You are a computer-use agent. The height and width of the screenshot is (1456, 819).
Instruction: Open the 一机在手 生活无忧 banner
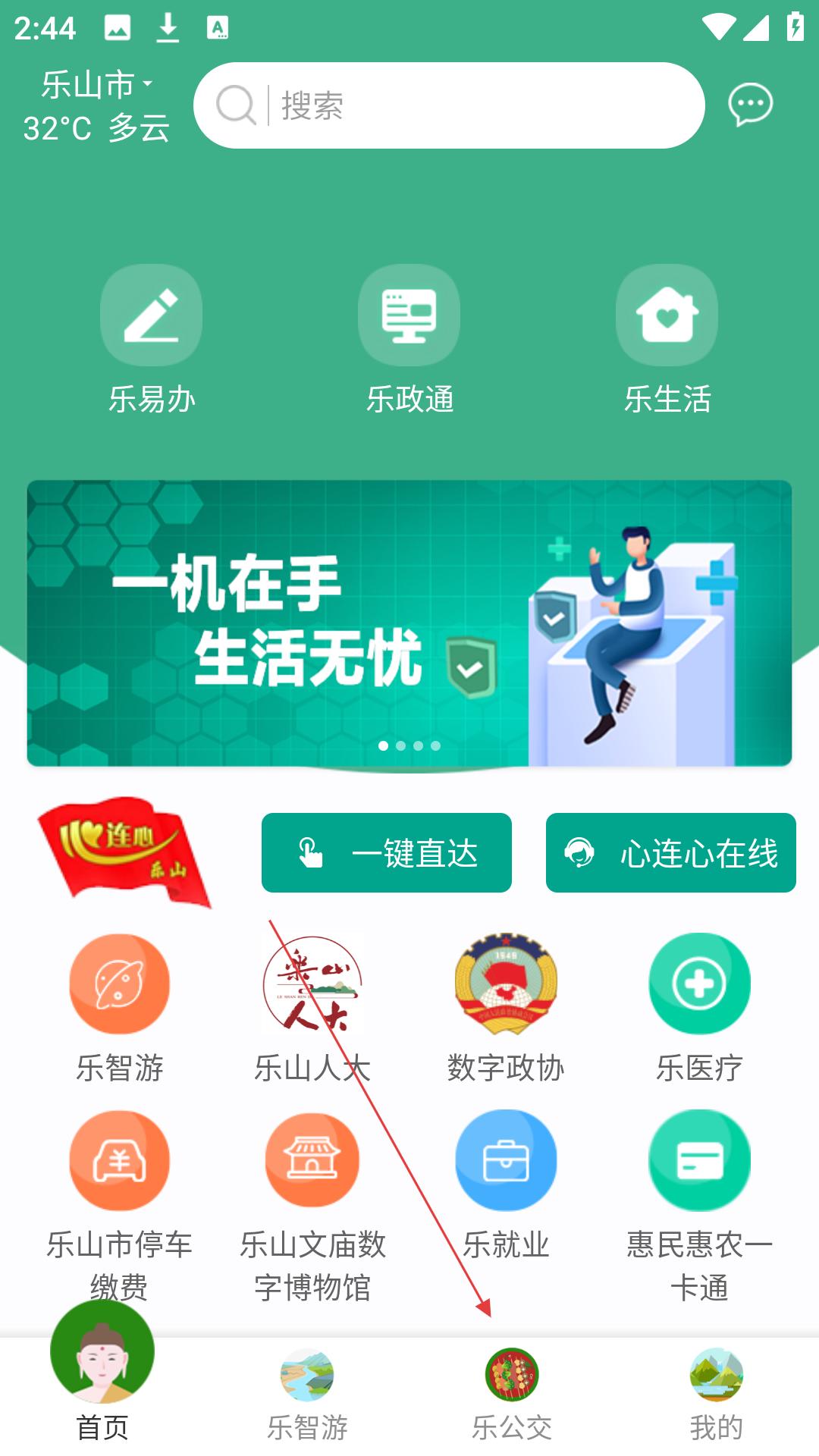pos(409,623)
